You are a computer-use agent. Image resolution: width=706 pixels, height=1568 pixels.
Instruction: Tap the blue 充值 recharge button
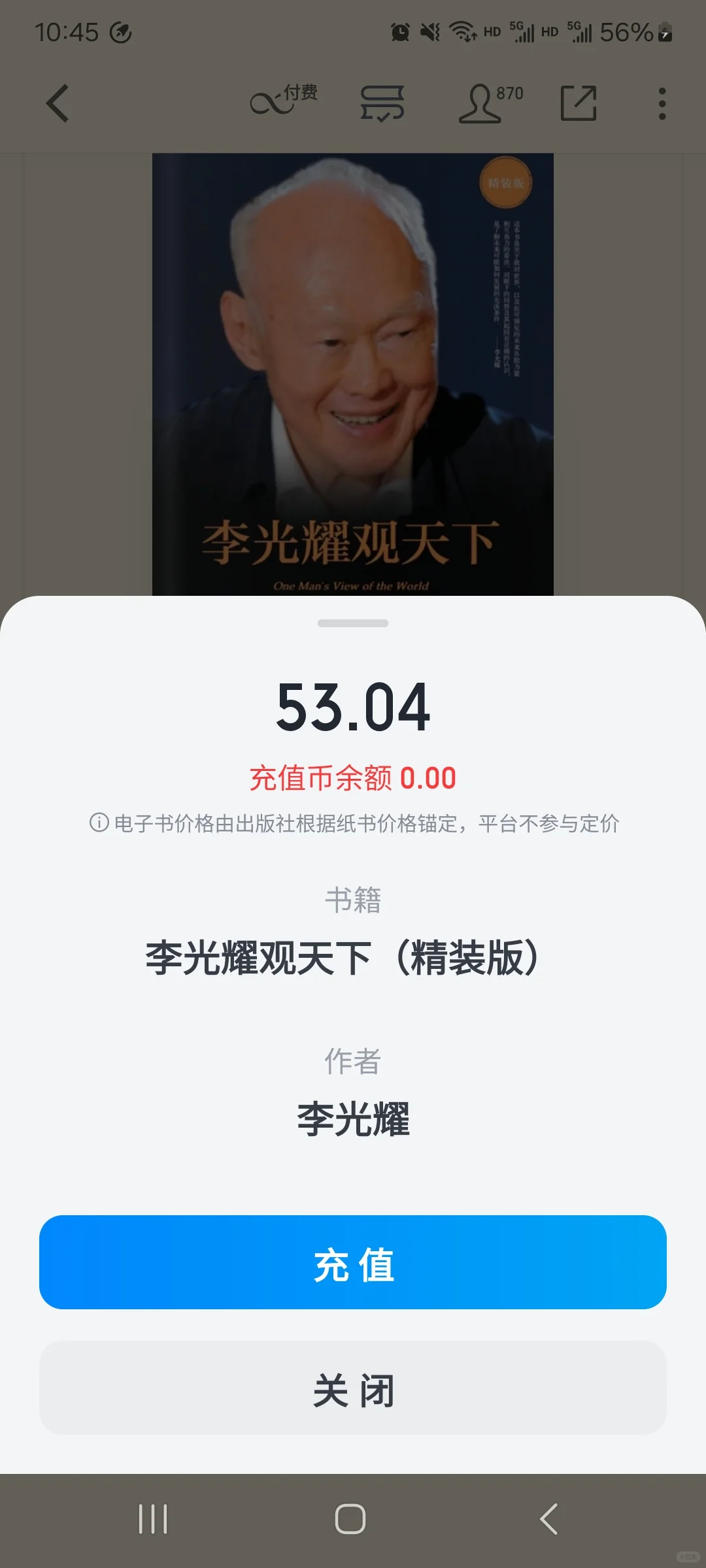click(353, 1262)
